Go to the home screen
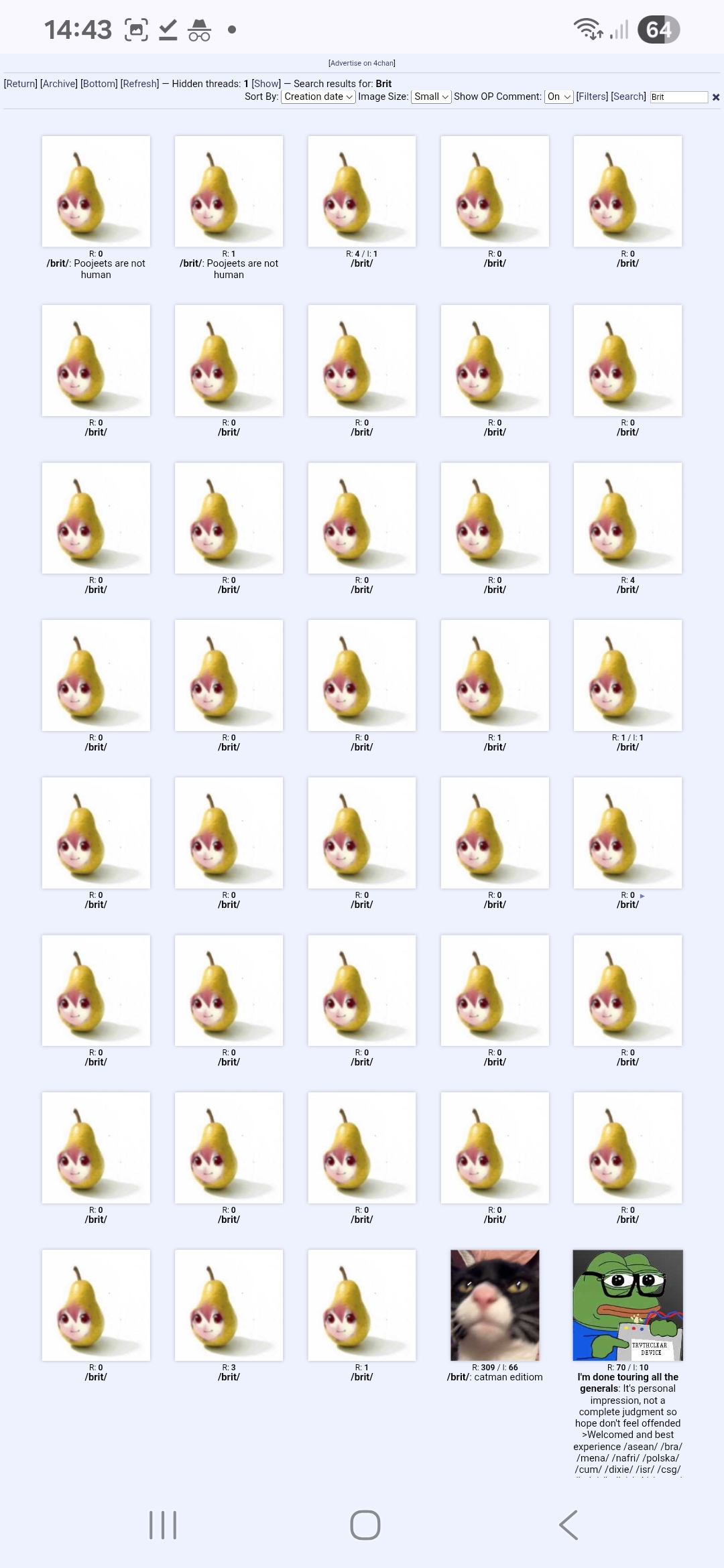 click(365, 1524)
